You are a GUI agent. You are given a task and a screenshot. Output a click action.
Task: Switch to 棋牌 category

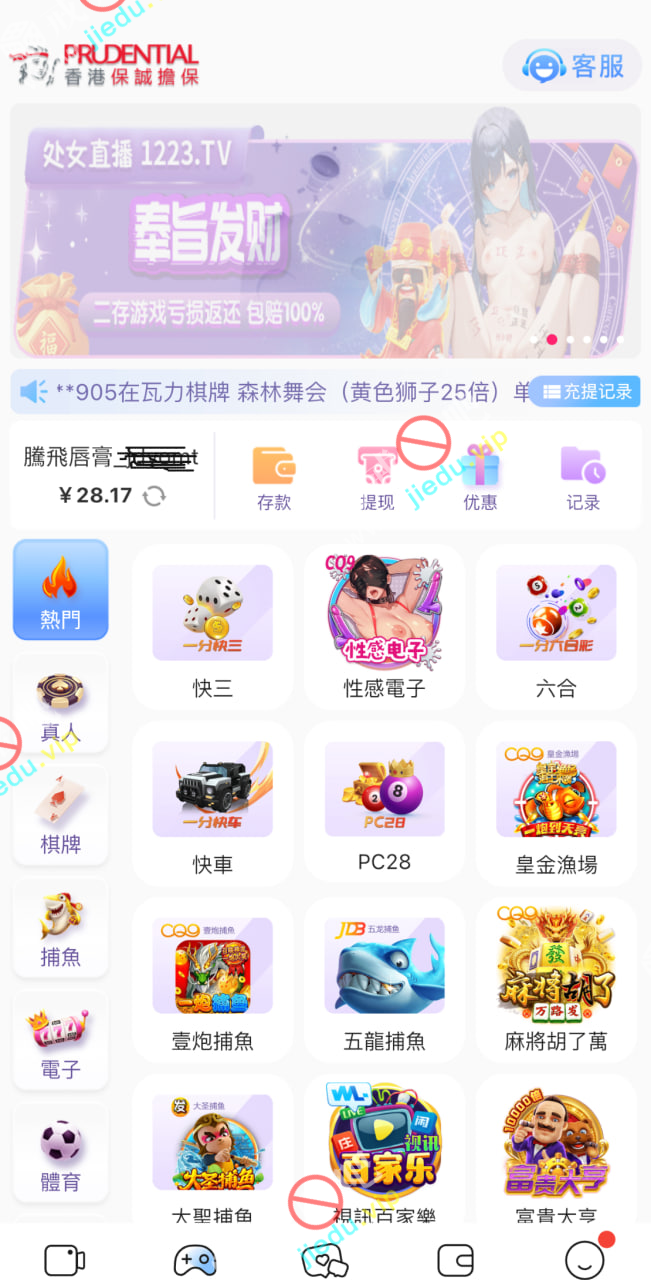60,816
